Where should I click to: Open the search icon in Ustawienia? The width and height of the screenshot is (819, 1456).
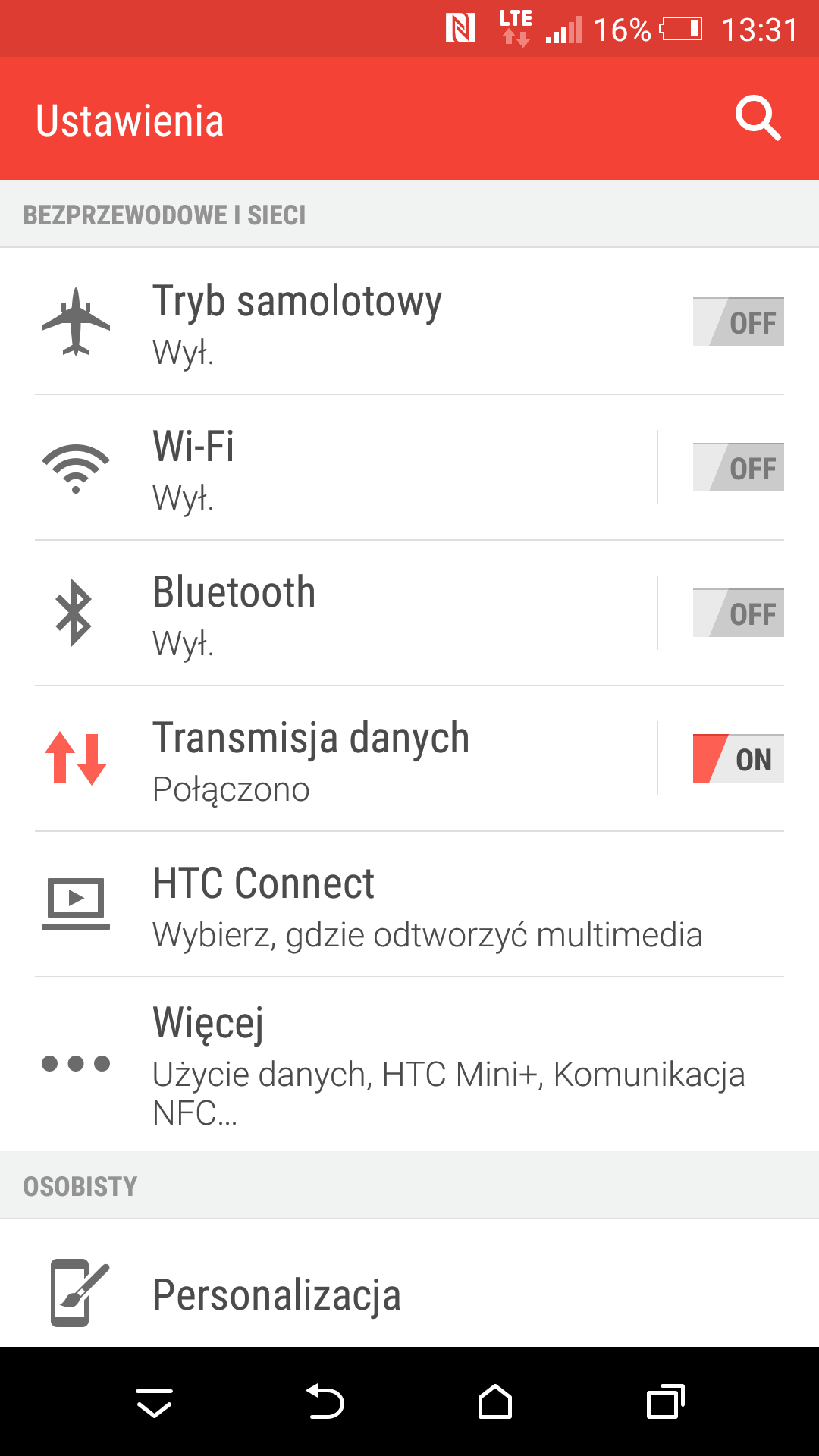(758, 119)
